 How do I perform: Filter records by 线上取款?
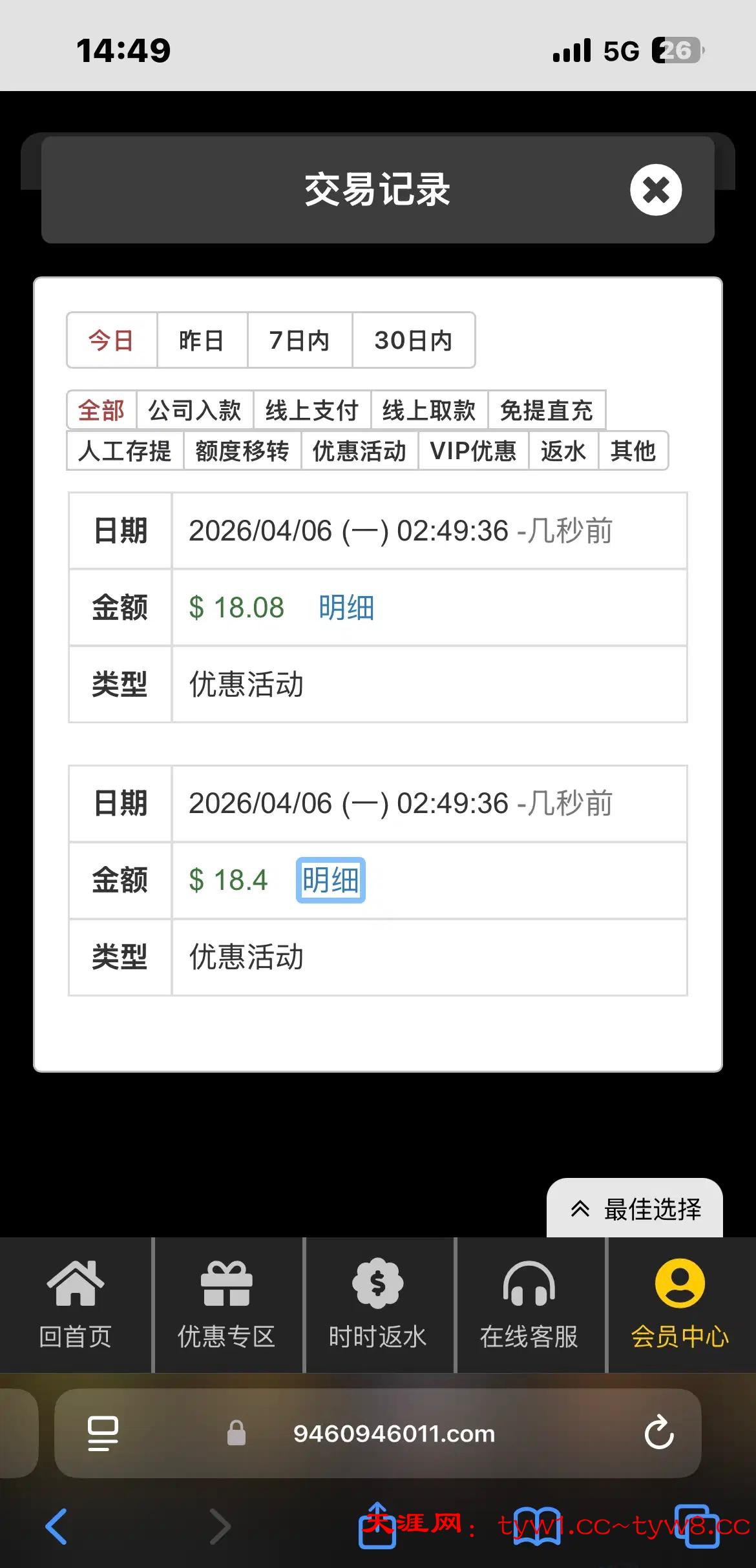click(x=429, y=410)
